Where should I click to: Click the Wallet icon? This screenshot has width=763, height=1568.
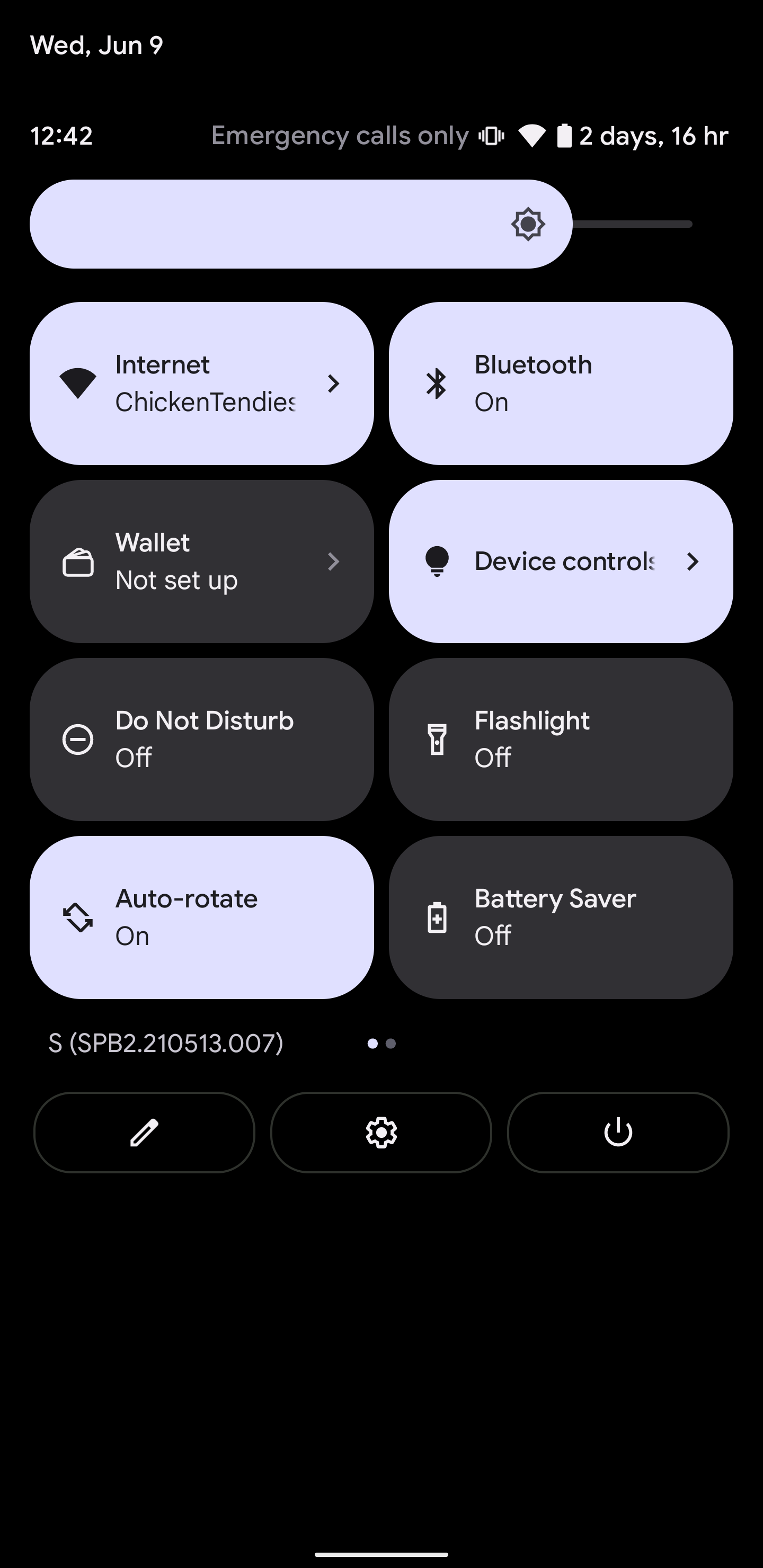pyautogui.click(x=77, y=560)
